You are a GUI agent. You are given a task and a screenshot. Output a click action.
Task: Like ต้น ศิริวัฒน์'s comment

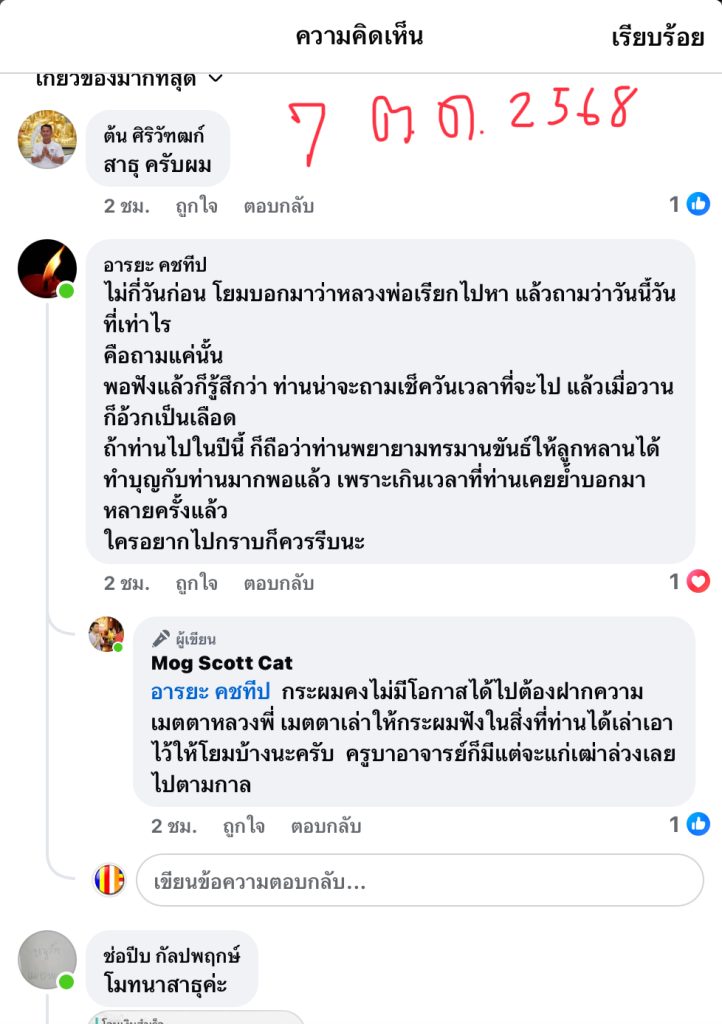(x=196, y=206)
